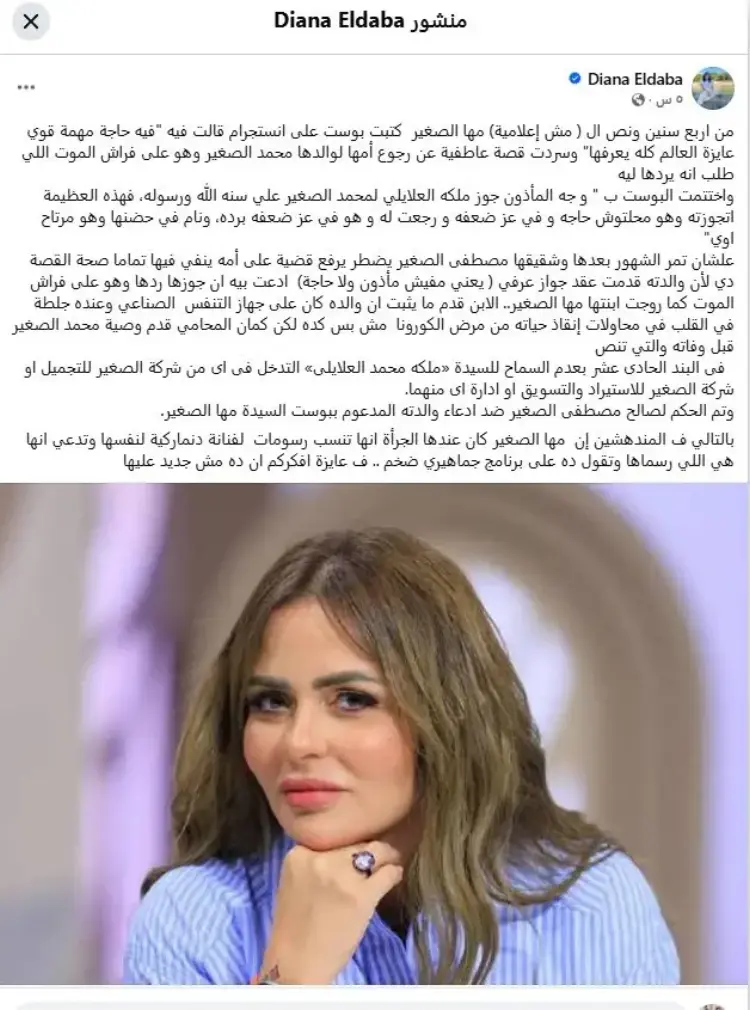Close the Diana Eldaba post dialog
The width and height of the screenshot is (750, 1010).
click(x=31, y=21)
